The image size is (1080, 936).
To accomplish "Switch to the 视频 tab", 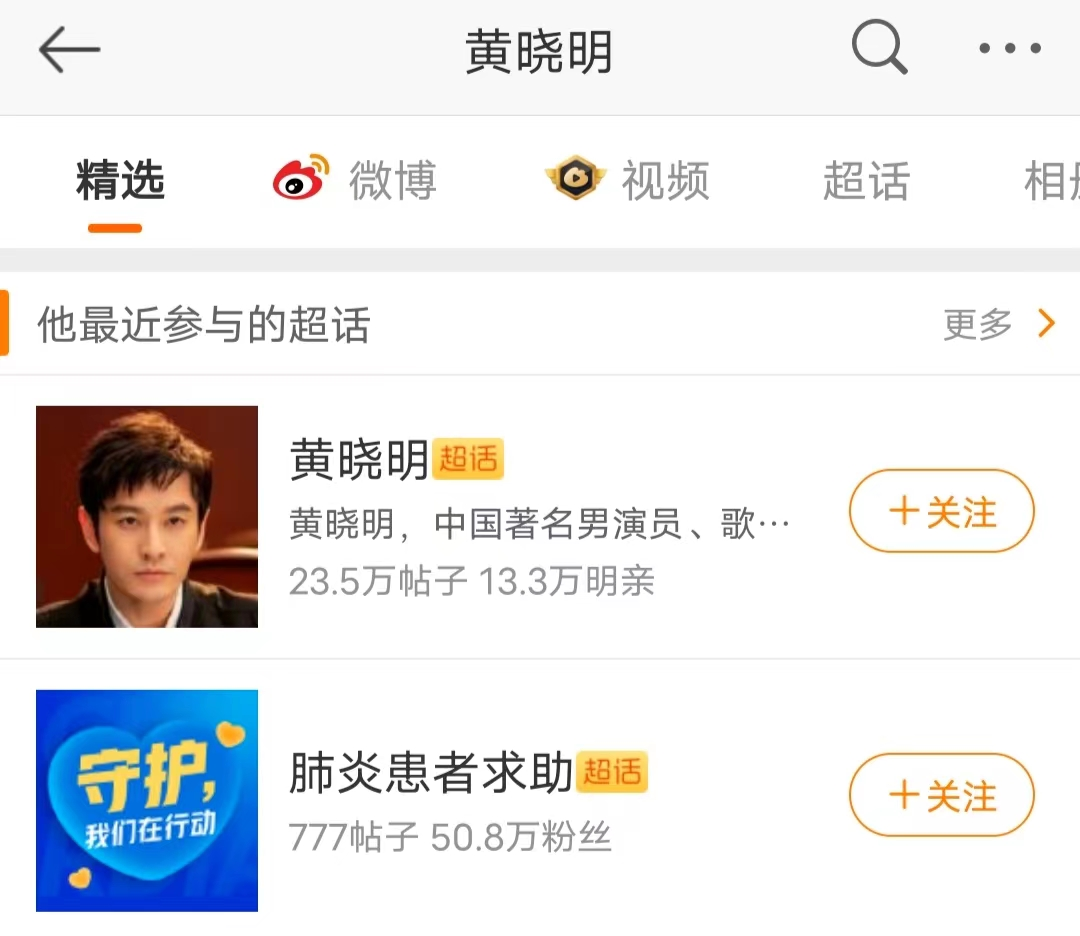I will pos(628,182).
